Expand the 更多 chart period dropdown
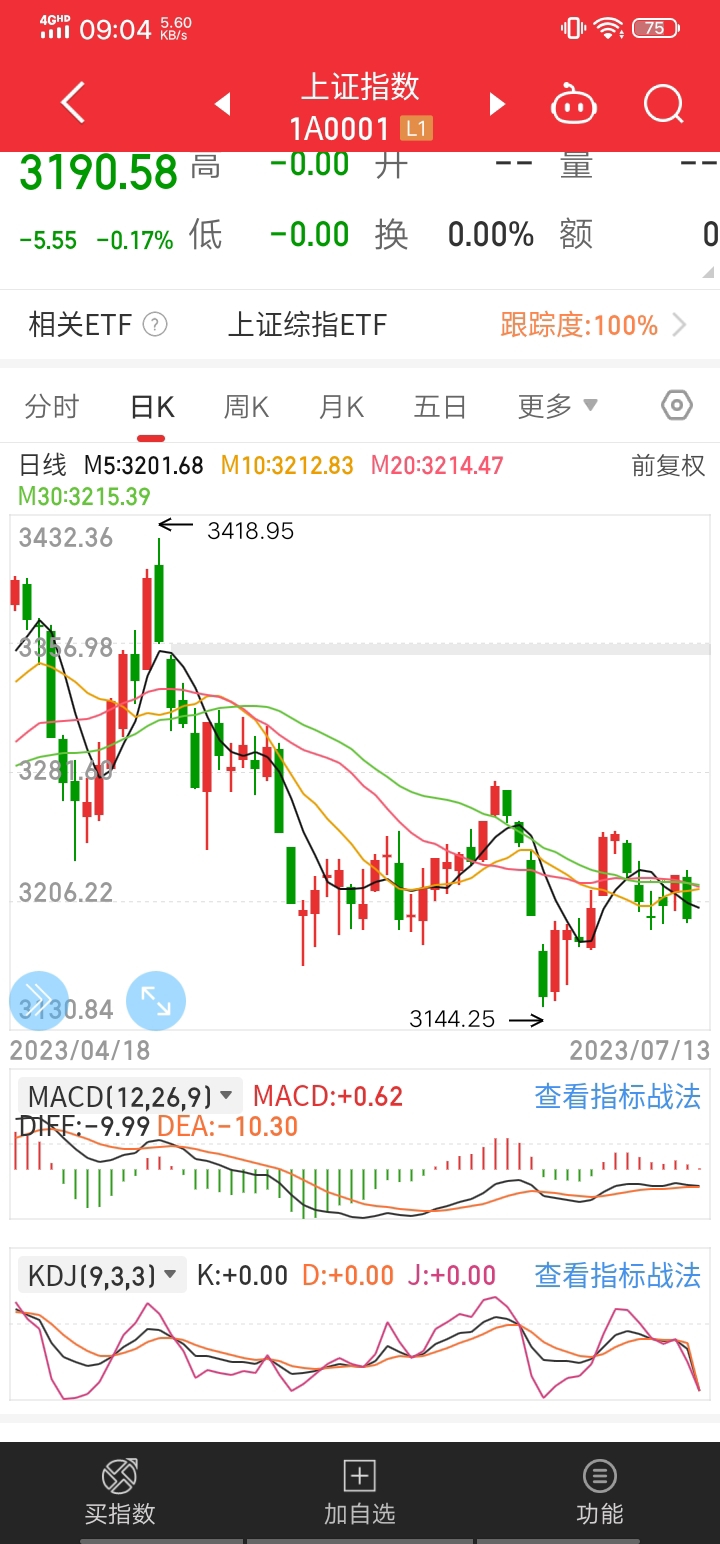 [x=557, y=406]
